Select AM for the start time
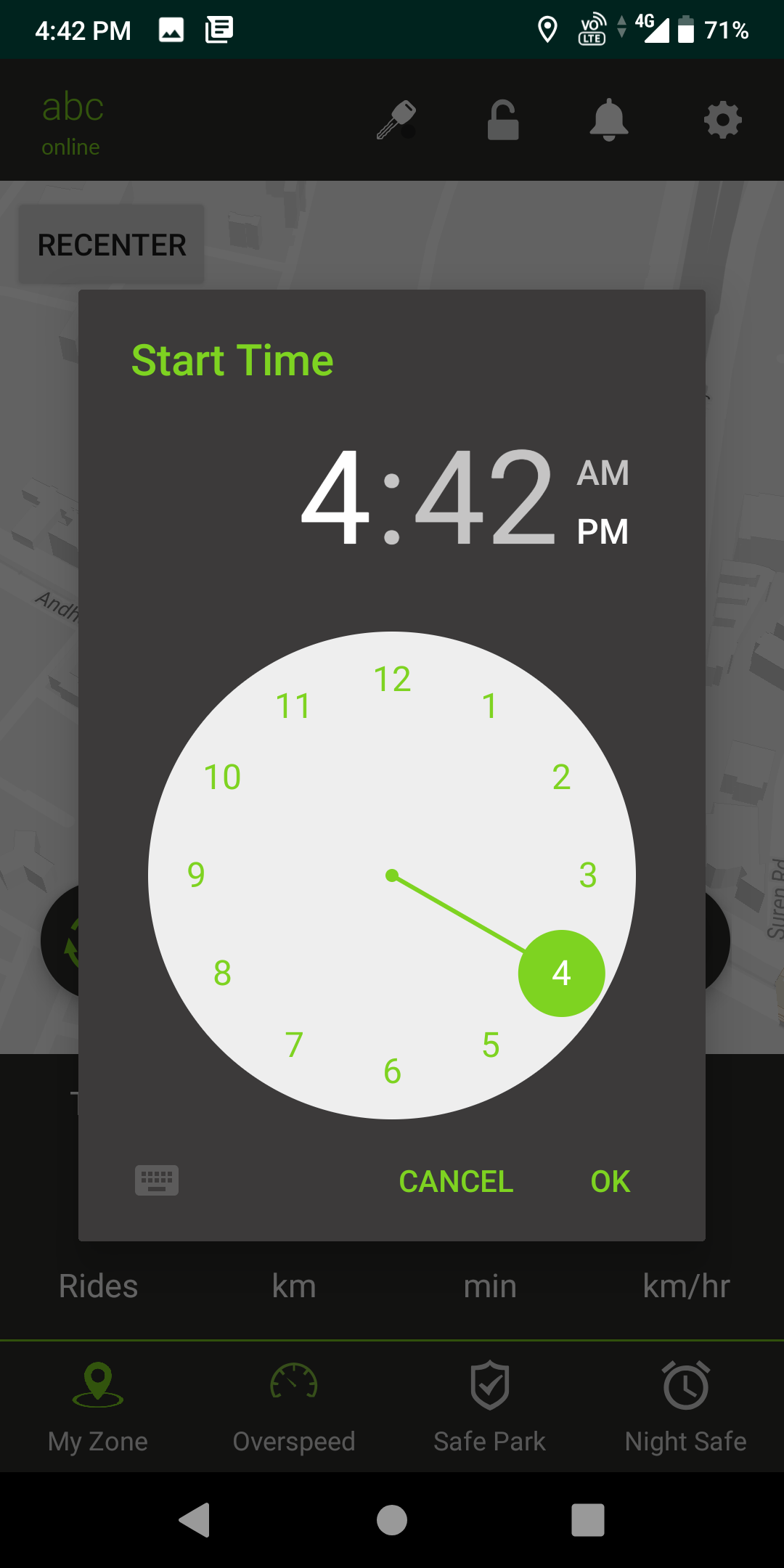This screenshot has width=784, height=1568. pos(603,473)
